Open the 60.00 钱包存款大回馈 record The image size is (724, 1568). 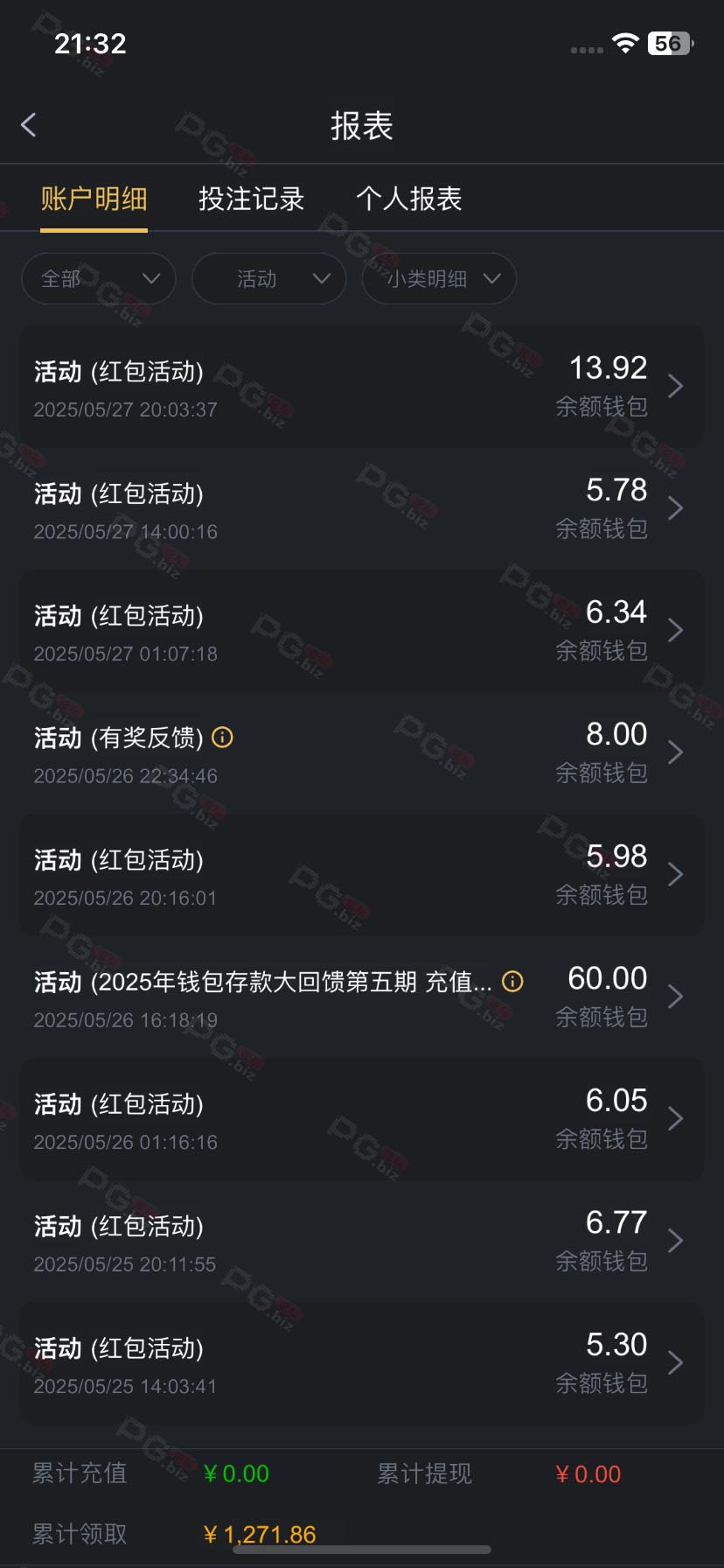362,997
